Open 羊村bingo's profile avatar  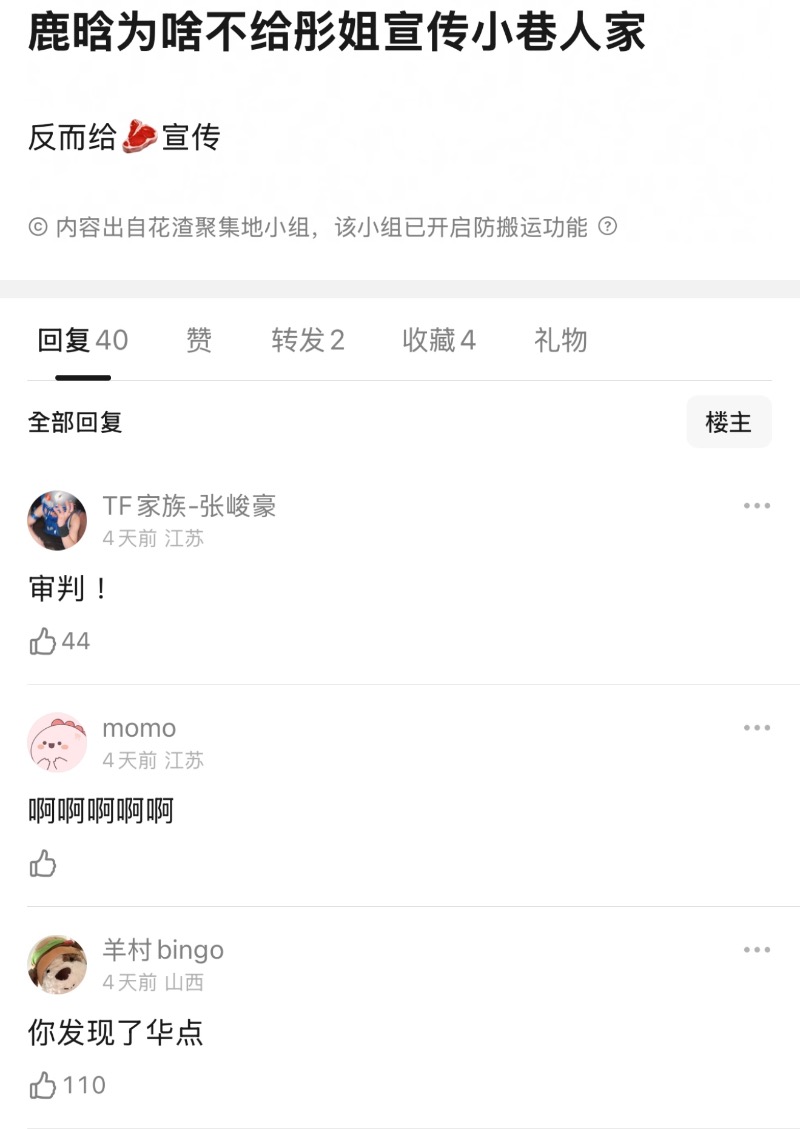tap(57, 965)
